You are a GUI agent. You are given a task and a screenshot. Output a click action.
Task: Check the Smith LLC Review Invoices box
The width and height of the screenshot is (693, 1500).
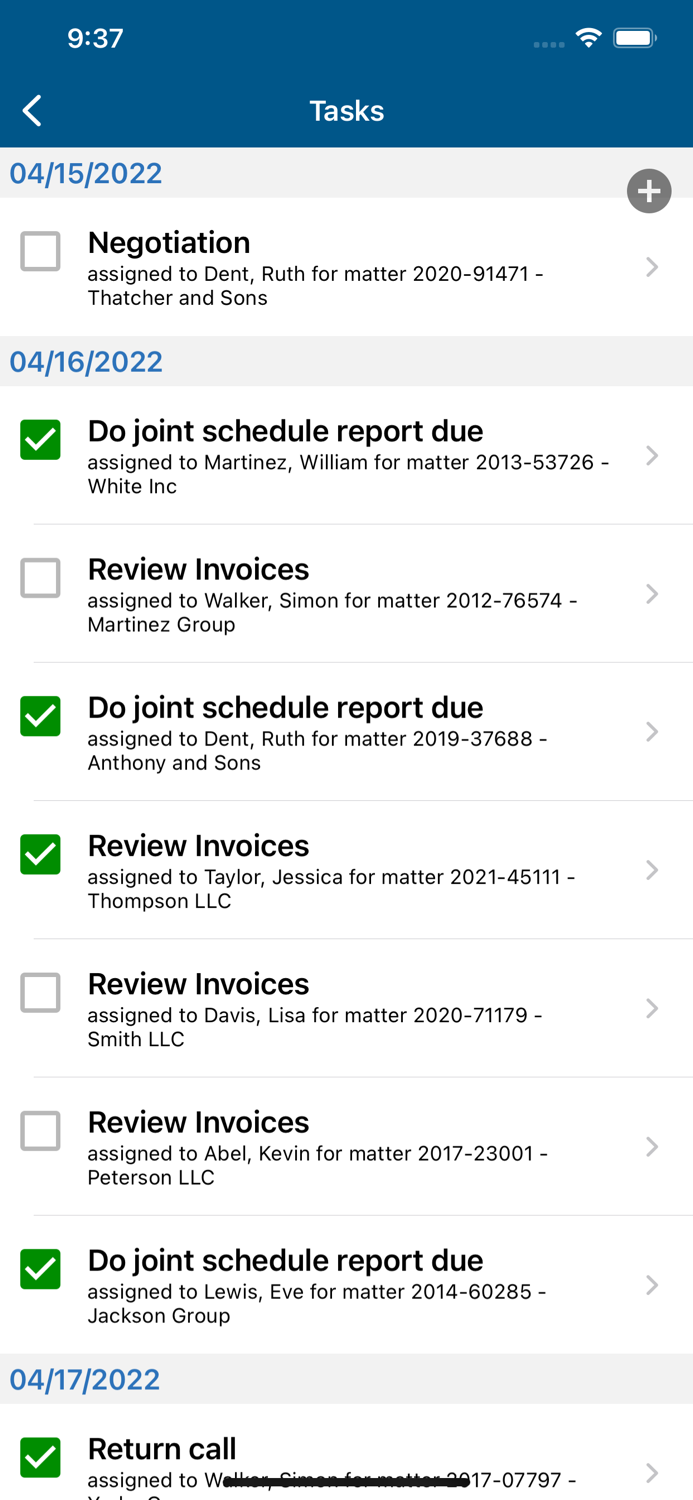click(41, 993)
